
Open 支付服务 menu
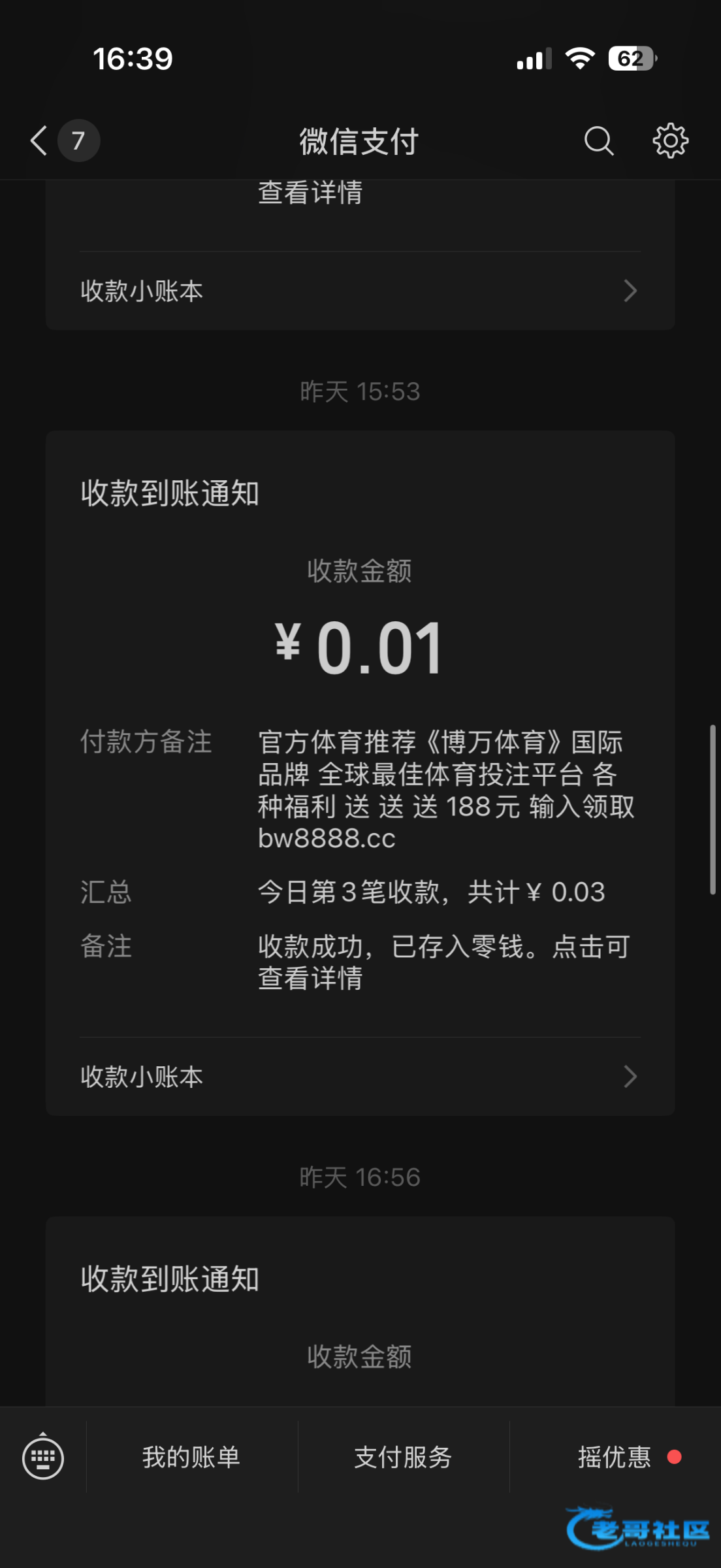pyautogui.click(x=404, y=1458)
